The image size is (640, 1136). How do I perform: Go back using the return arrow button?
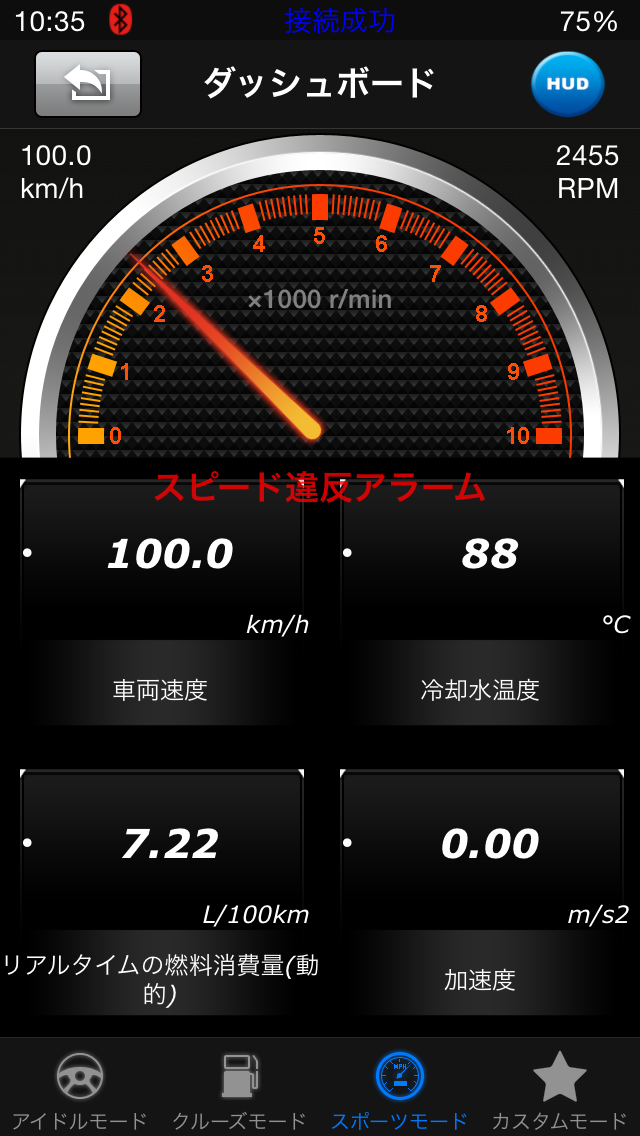88,84
